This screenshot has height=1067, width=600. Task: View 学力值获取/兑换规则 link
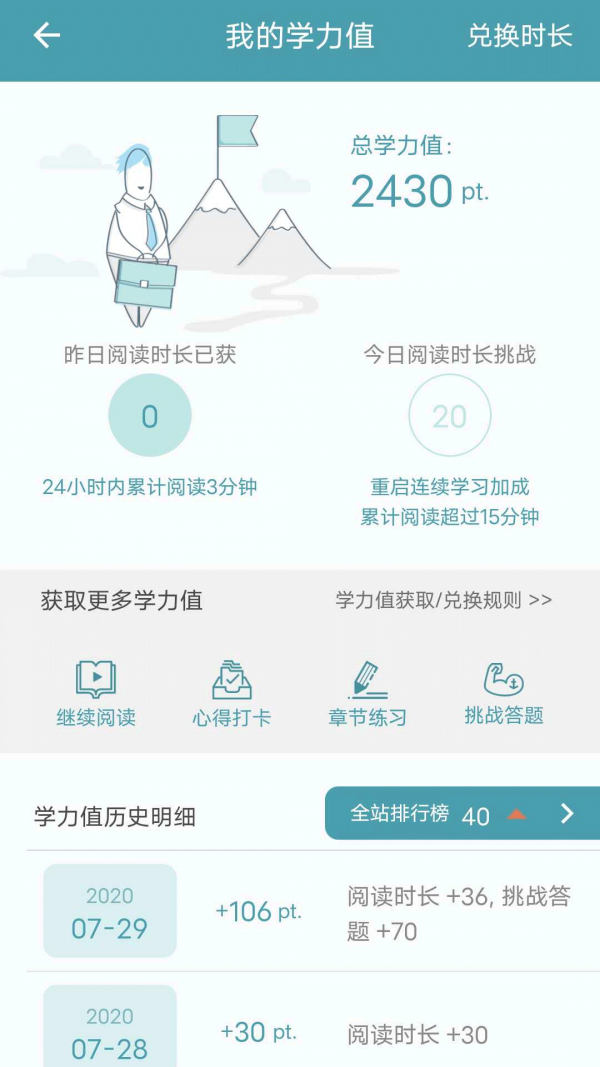click(443, 600)
